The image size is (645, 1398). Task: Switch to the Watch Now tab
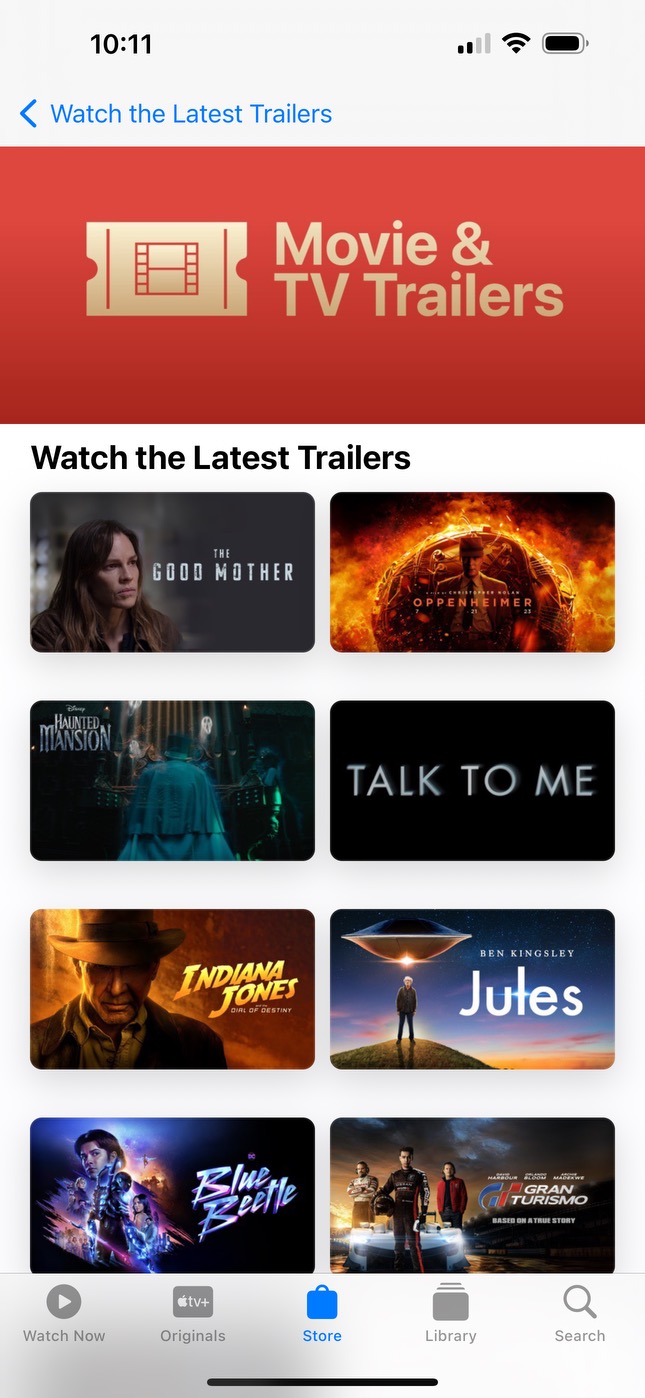64,1314
